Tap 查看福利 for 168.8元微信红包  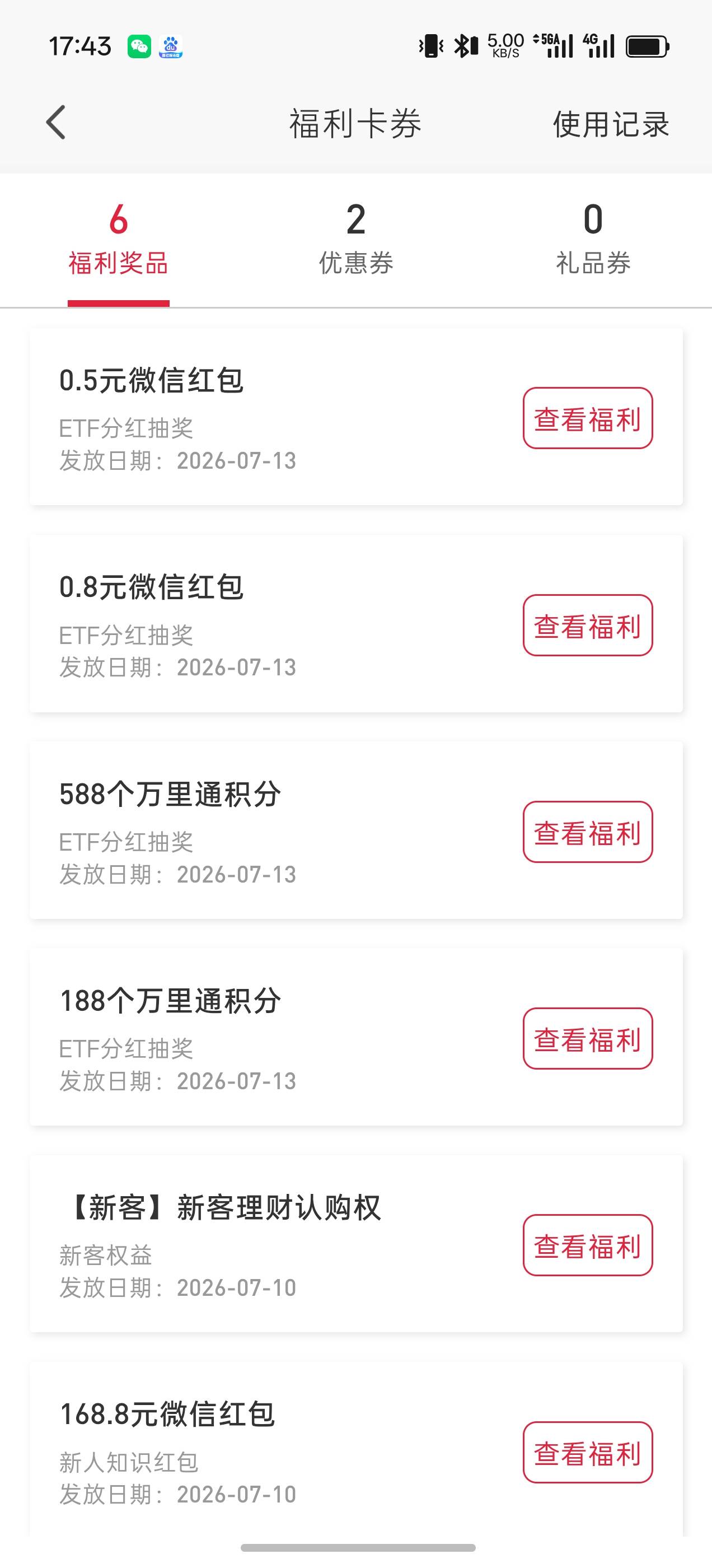tap(588, 1452)
